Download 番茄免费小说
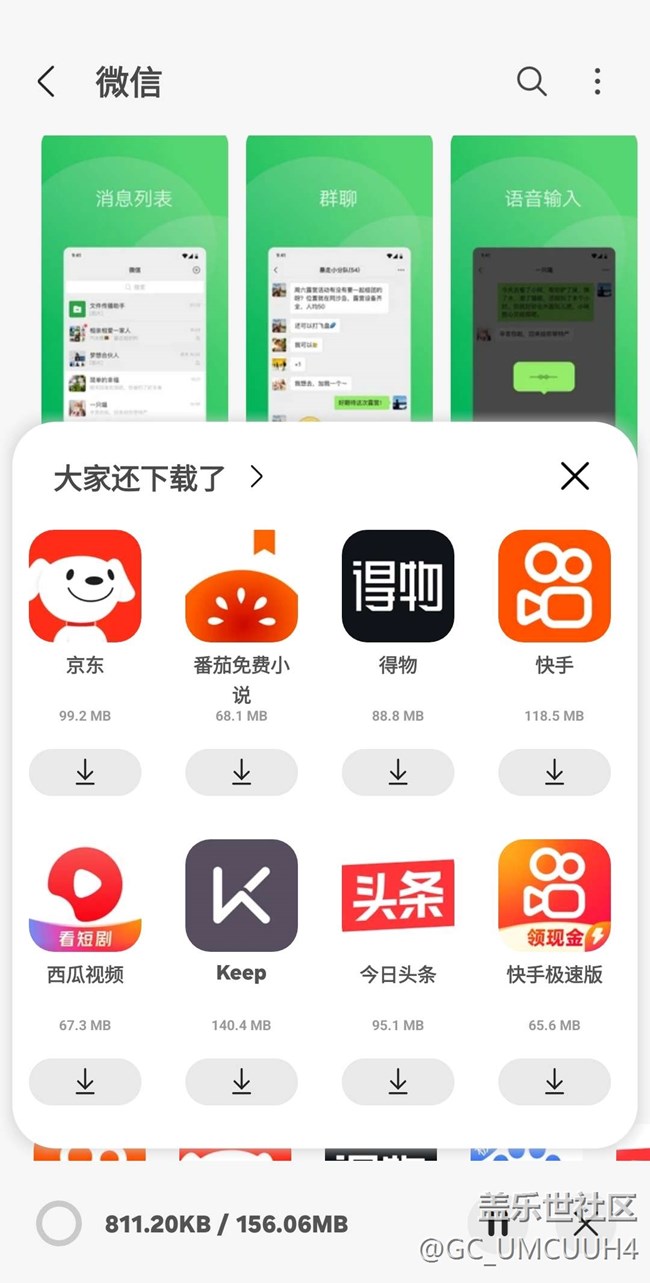650x1283 pixels. tap(241, 772)
